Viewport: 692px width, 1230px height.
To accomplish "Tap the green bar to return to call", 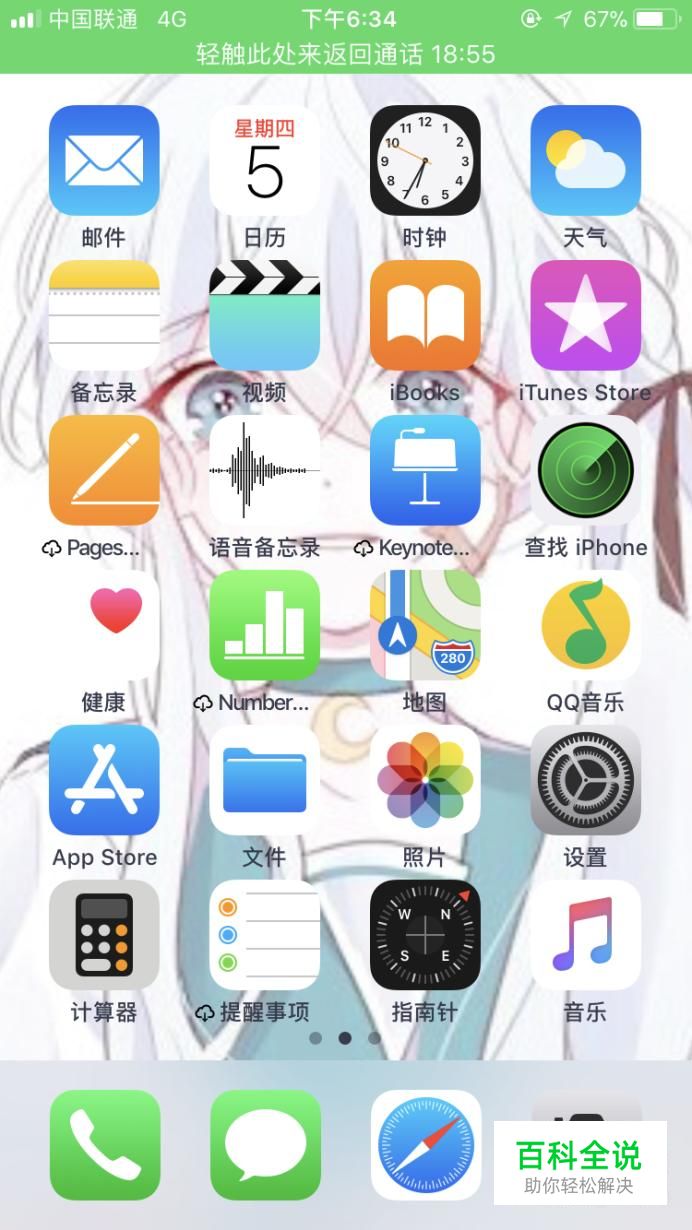I will [x=345, y=53].
